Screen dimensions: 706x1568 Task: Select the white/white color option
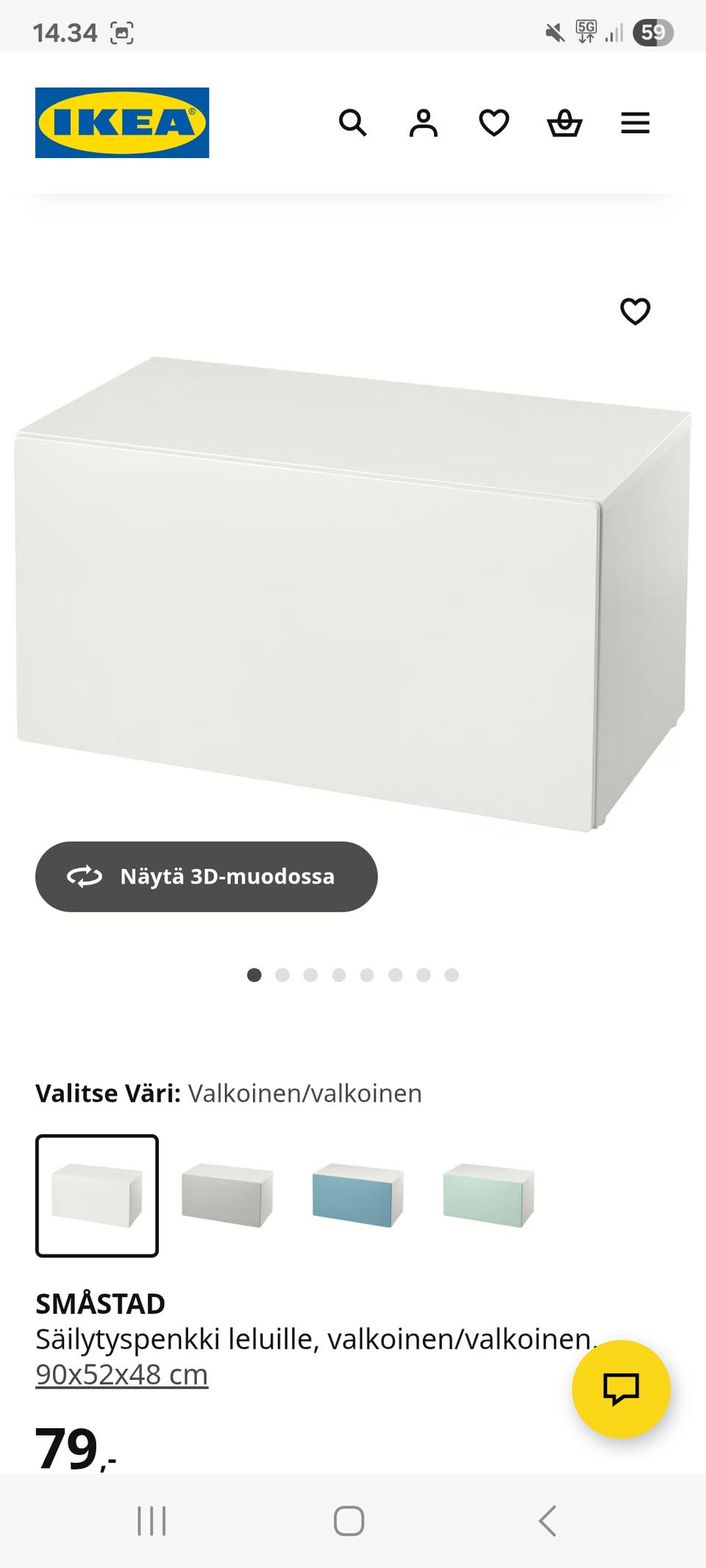[96, 1195]
